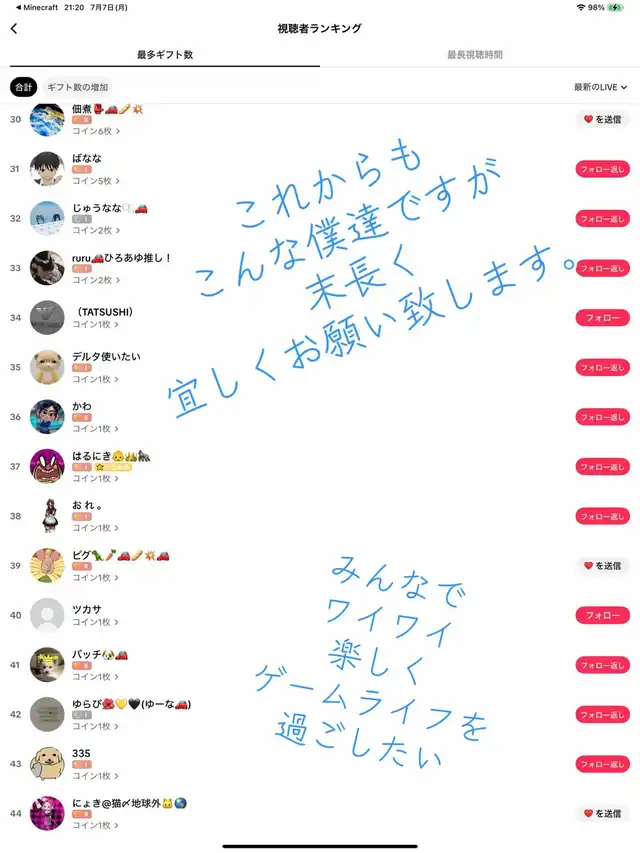
Task: Follow ツカサ
Action: (x=602, y=615)
